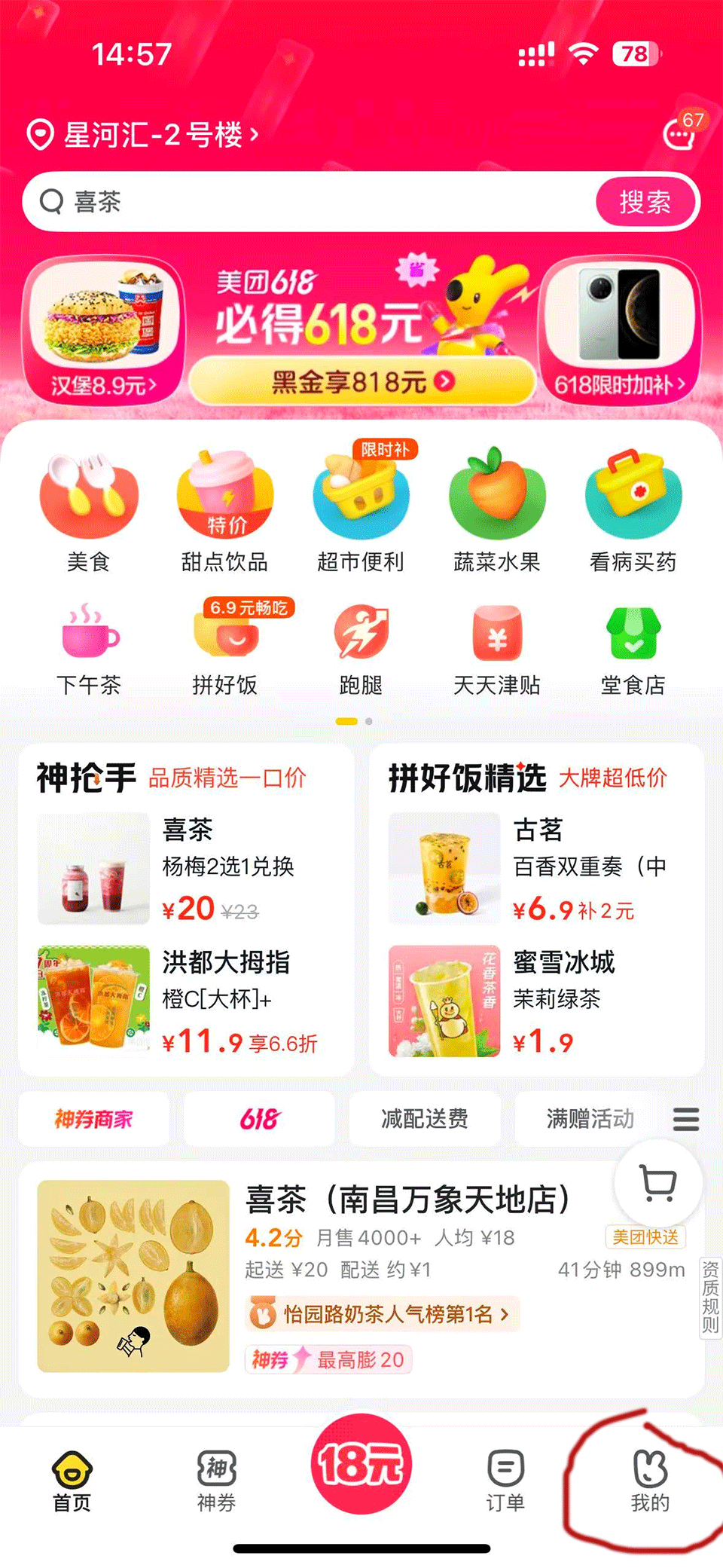Screen dimensions: 723x1568
Task: Switch to the 我的 tab
Action: [x=650, y=1480]
